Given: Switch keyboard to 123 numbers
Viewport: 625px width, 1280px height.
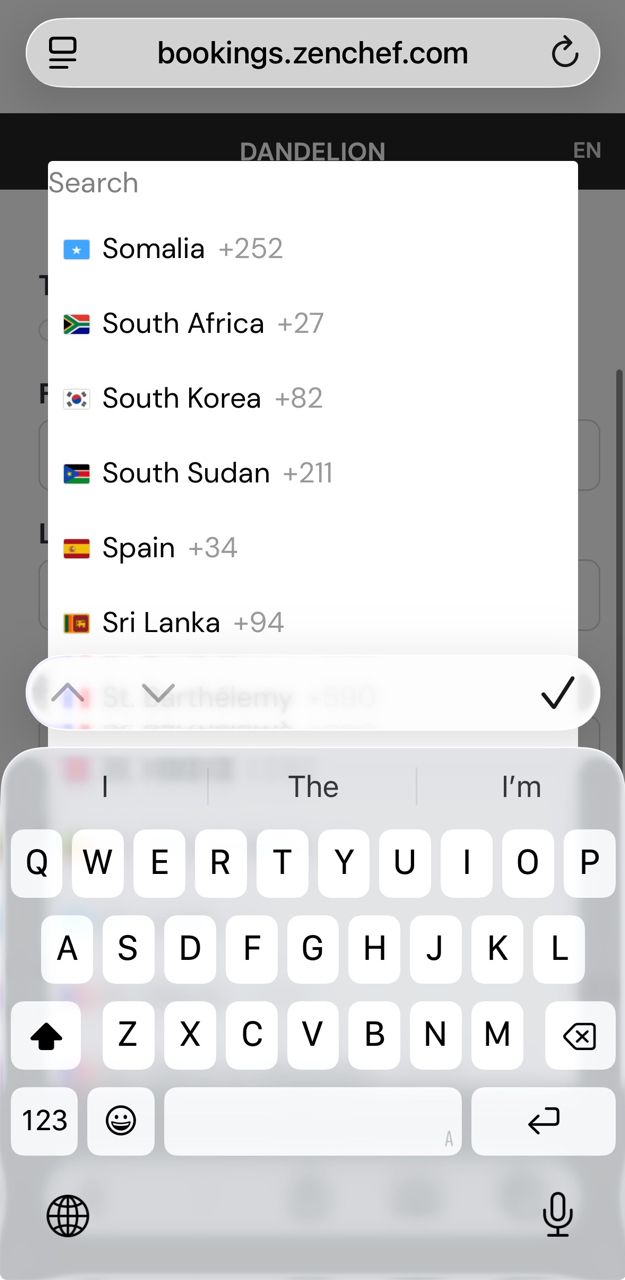Looking at the screenshot, I should (44, 1121).
